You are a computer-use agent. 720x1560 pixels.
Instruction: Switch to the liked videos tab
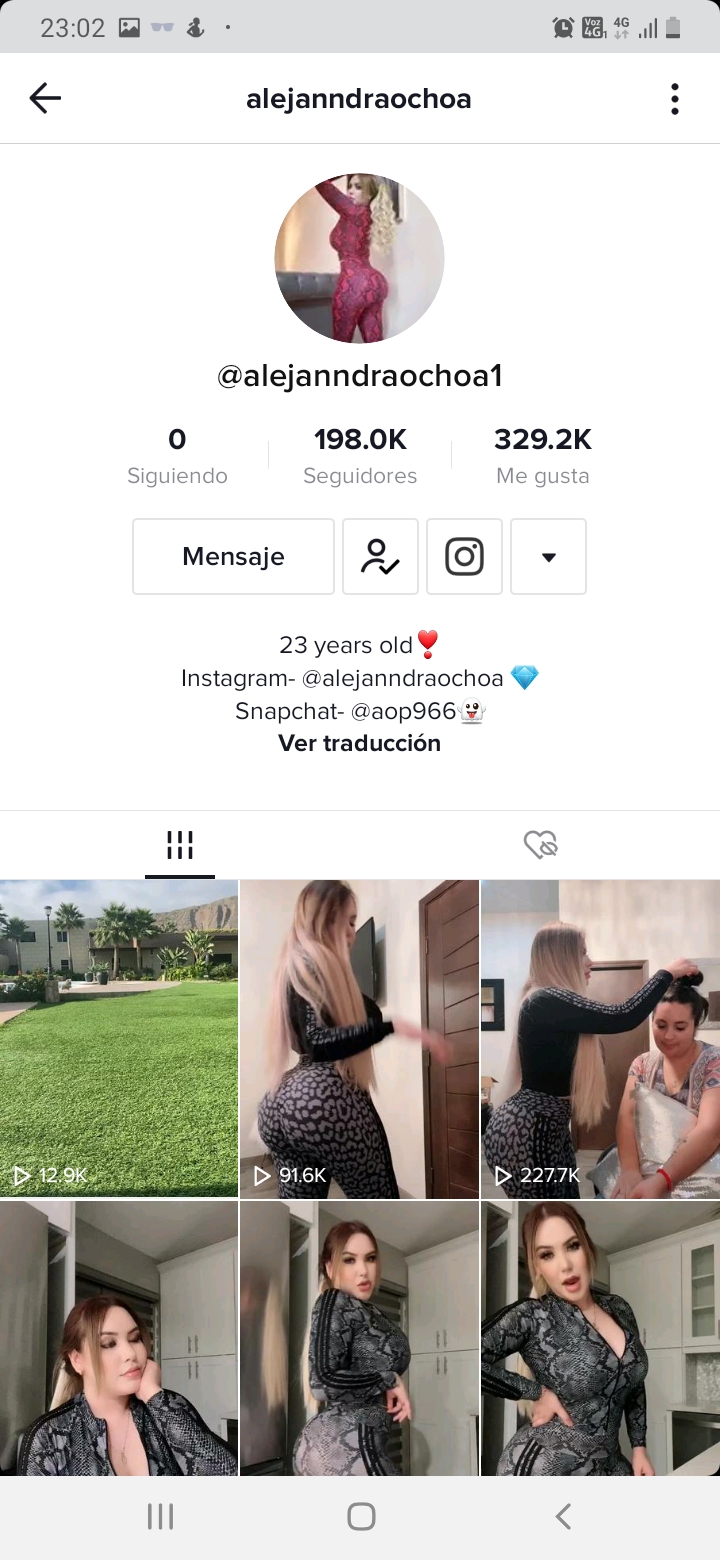(x=540, y=845)
